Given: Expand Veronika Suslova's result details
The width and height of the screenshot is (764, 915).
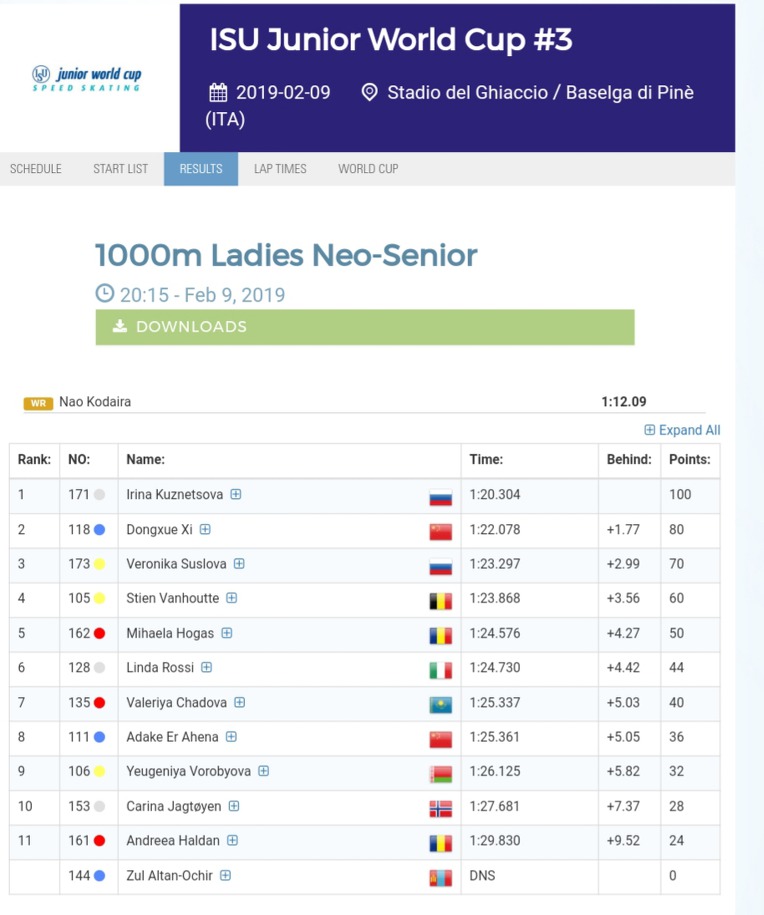Looking at the screenshot, I should (239, 564).
